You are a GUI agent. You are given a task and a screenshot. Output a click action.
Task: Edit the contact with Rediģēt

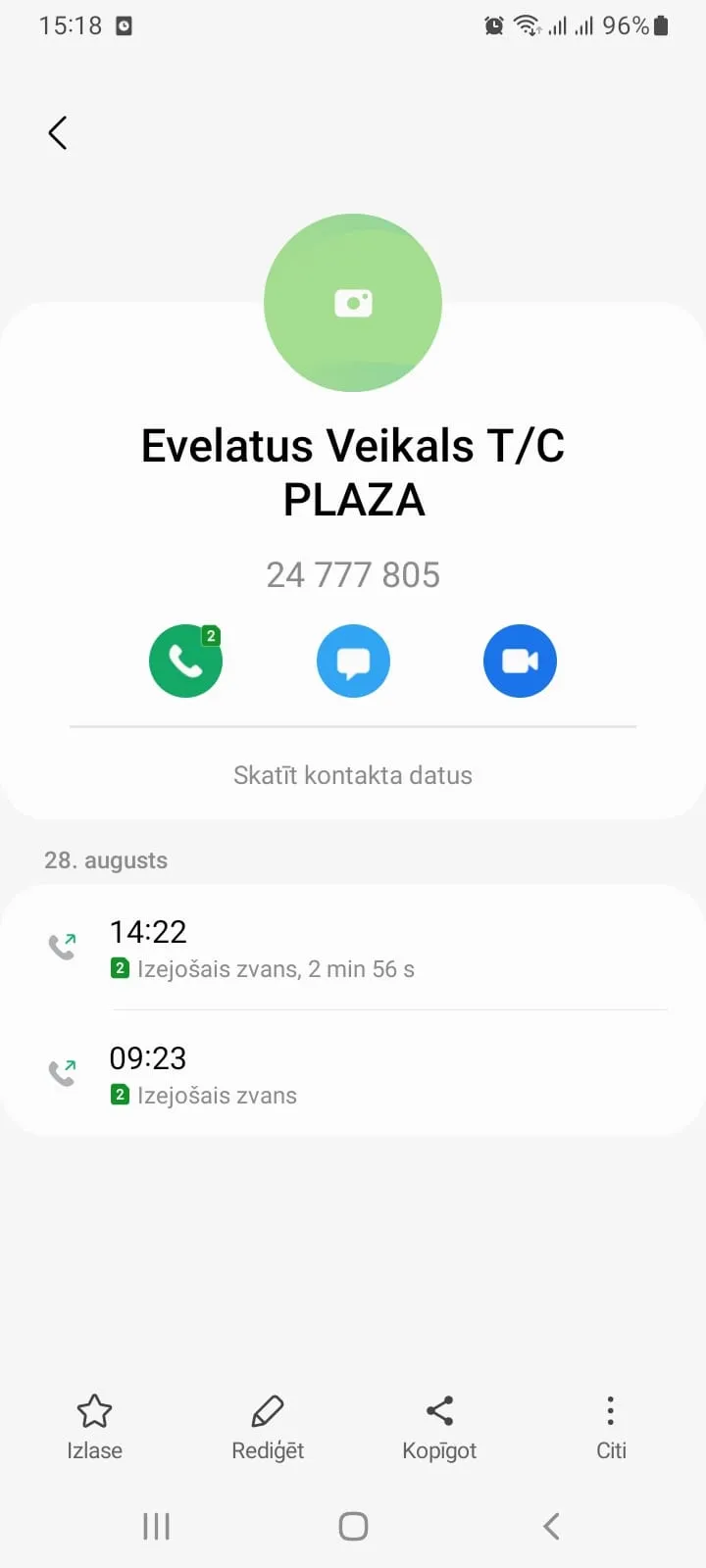click(268, 1429)
